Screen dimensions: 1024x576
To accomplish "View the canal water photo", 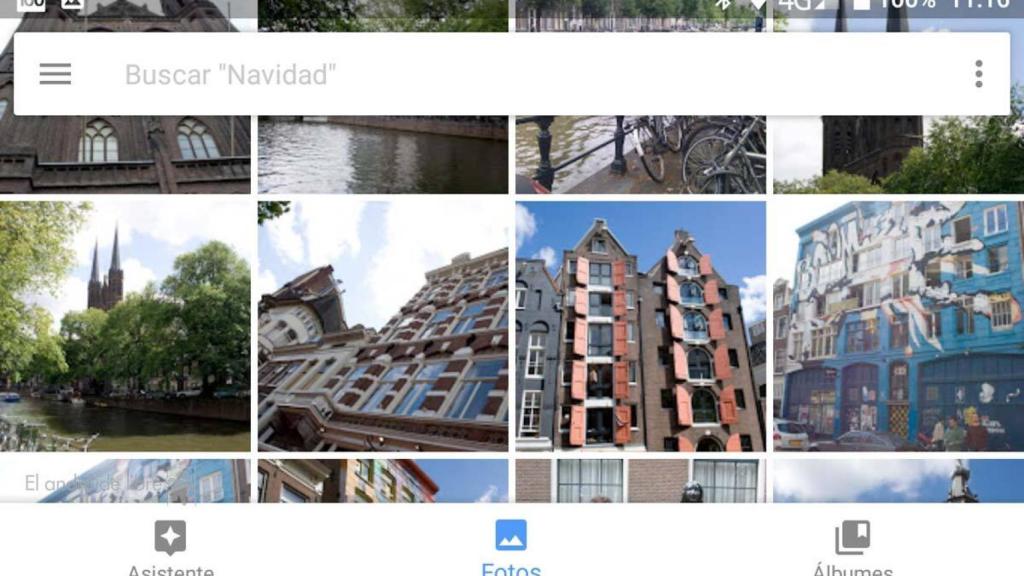I will click(x=383, y=155).
